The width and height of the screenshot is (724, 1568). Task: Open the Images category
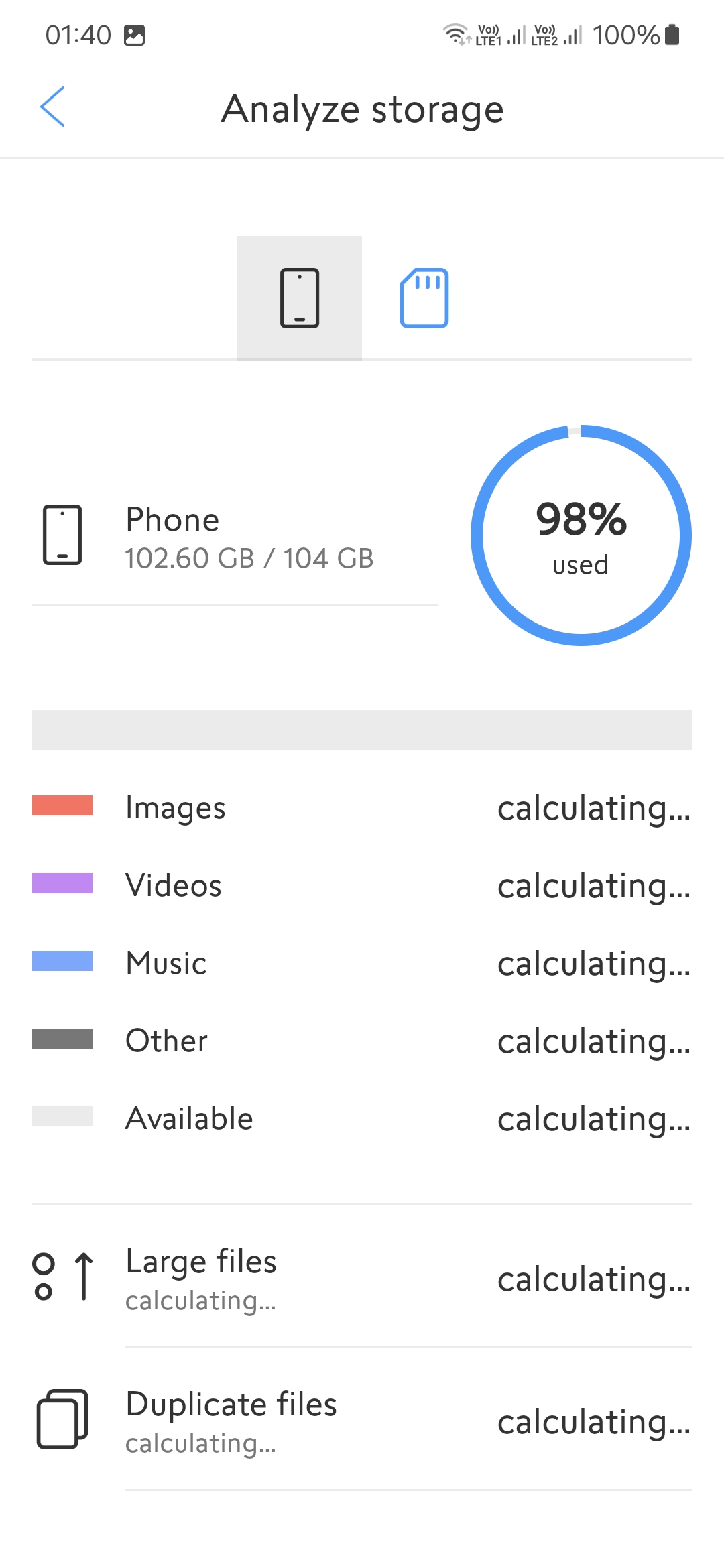pos(362,807)
